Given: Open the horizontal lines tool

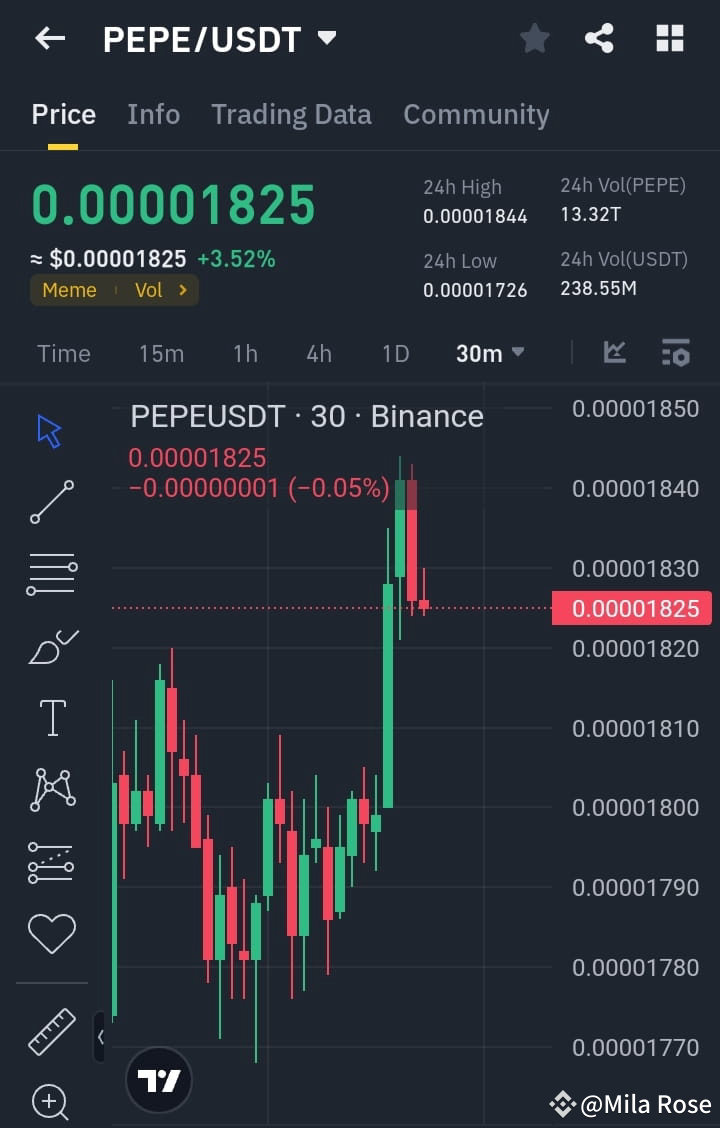Looking at the screenshot, I should click(50, 572).
